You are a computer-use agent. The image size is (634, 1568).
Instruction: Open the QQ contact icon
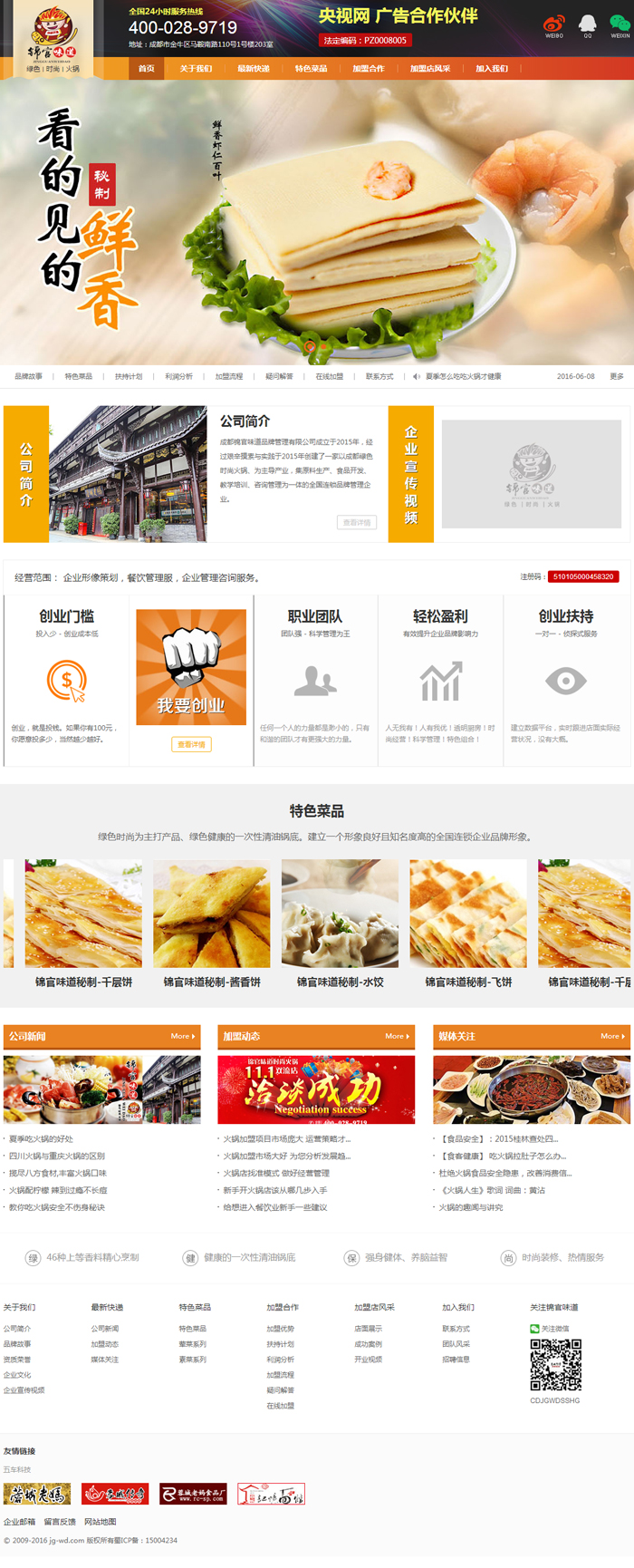coord(587,25)
